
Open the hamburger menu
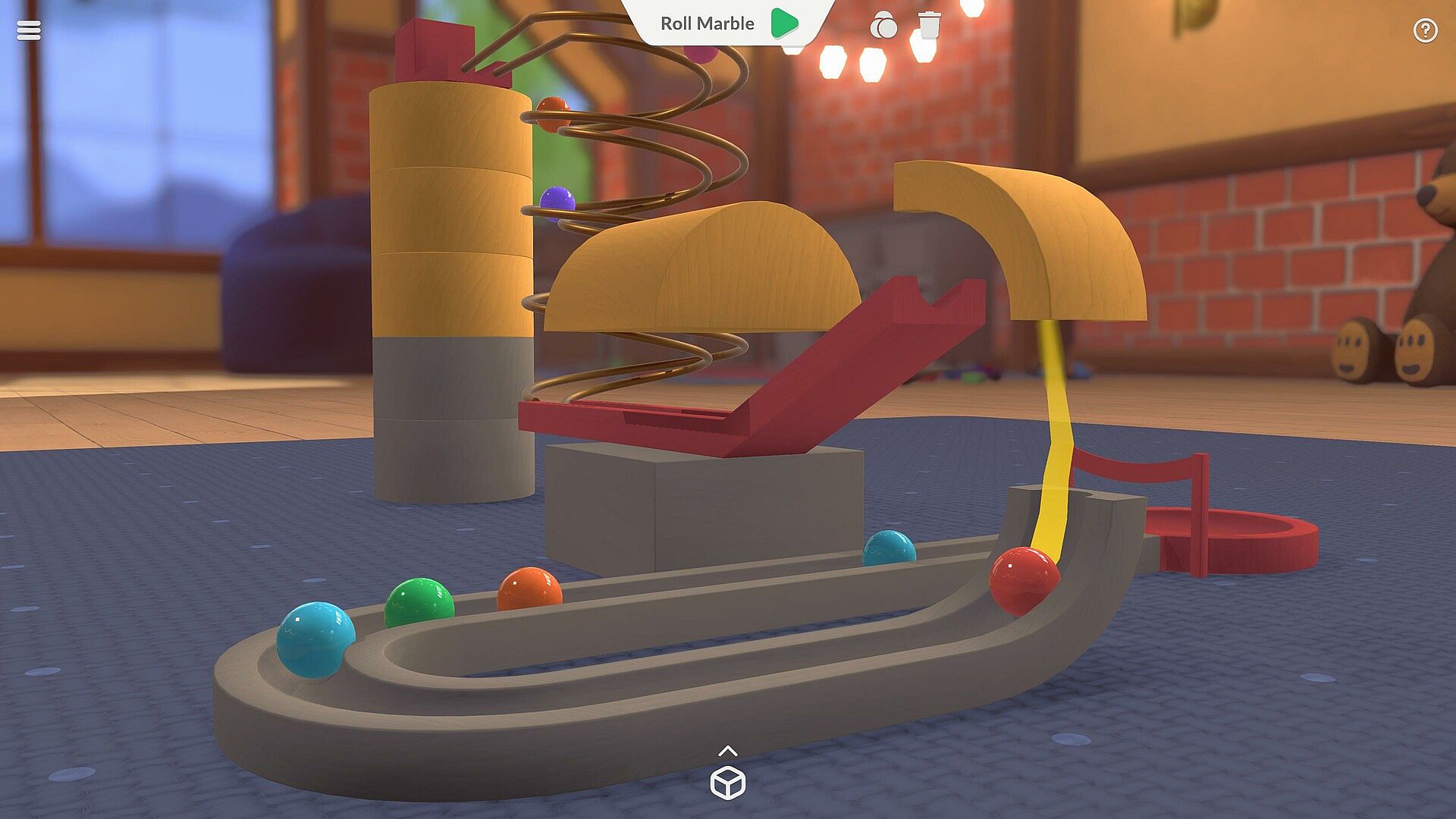(29, 30)
